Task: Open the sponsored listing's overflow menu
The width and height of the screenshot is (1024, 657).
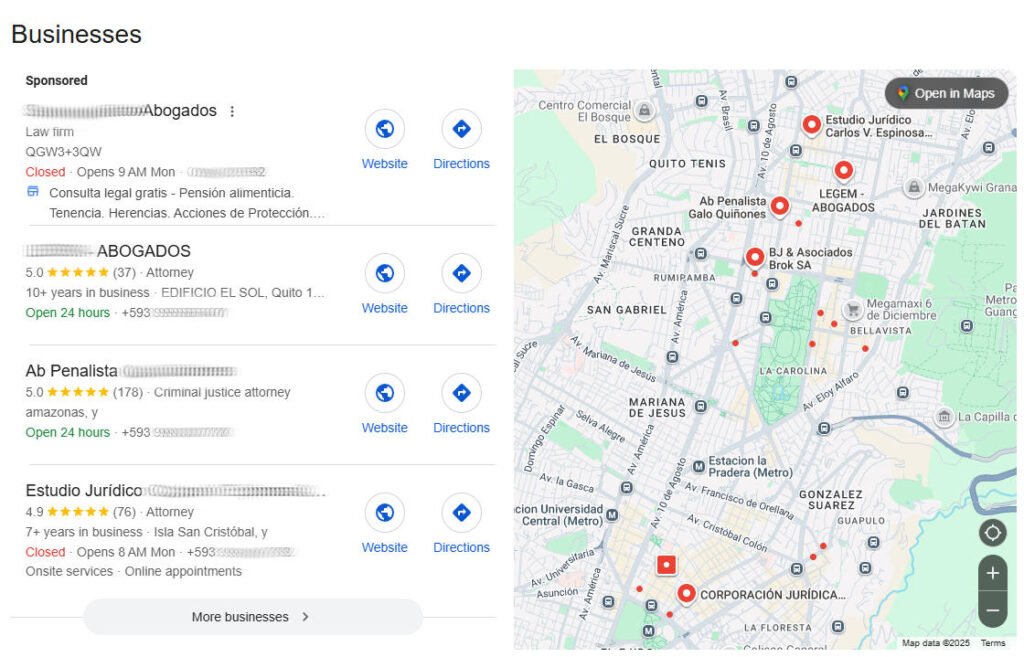Action: [232, 112]
